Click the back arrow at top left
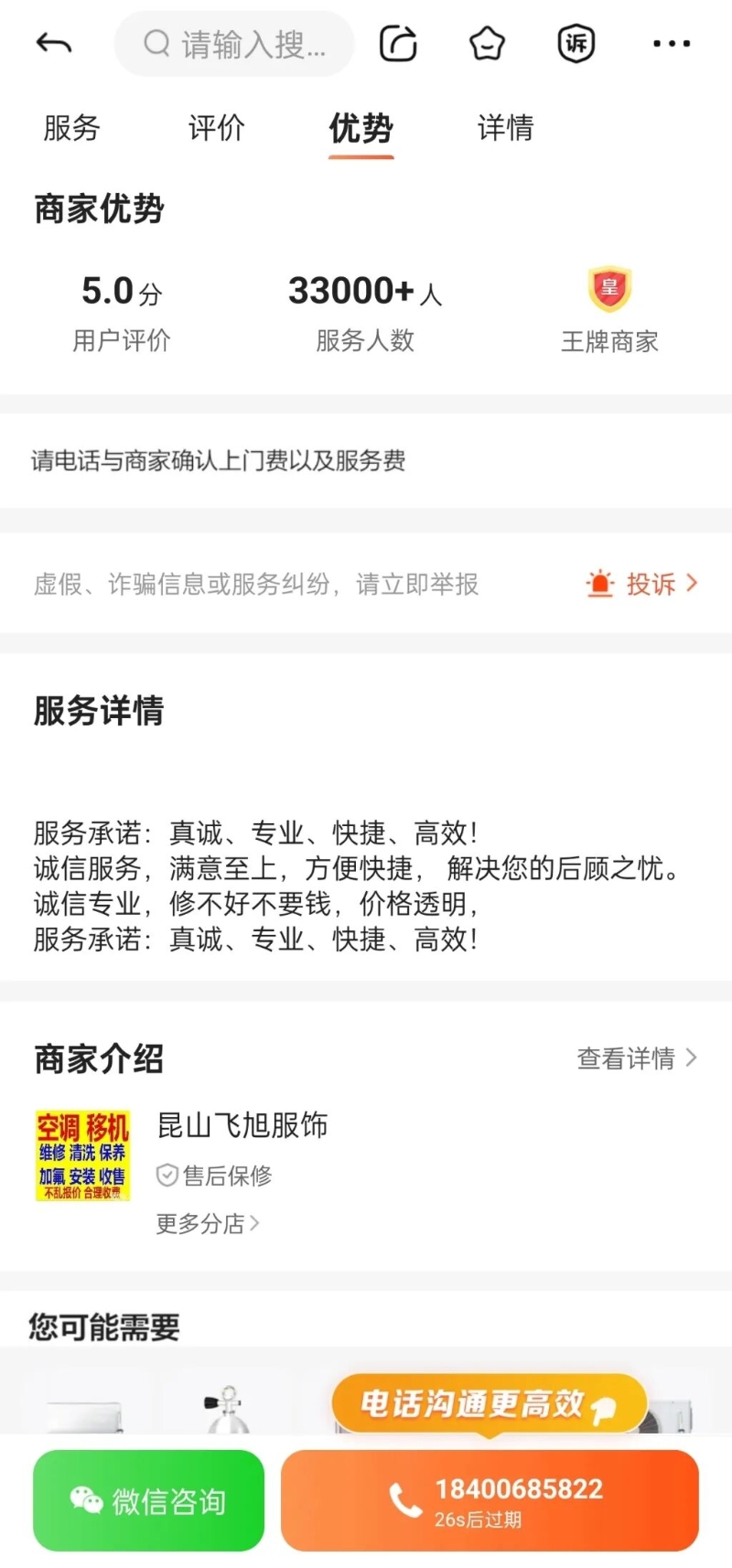 53,43
